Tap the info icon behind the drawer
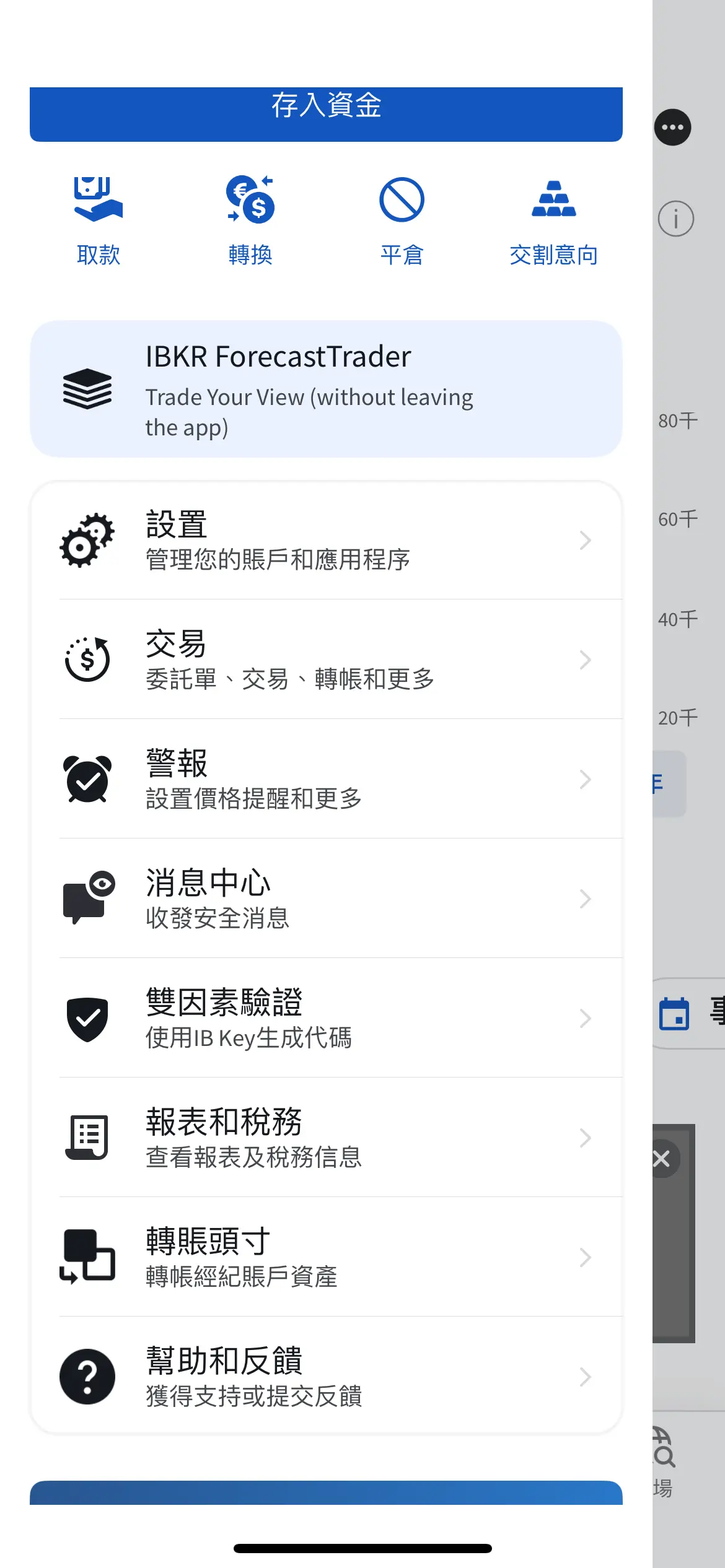Screen dimensions: 725x1568 676,219
